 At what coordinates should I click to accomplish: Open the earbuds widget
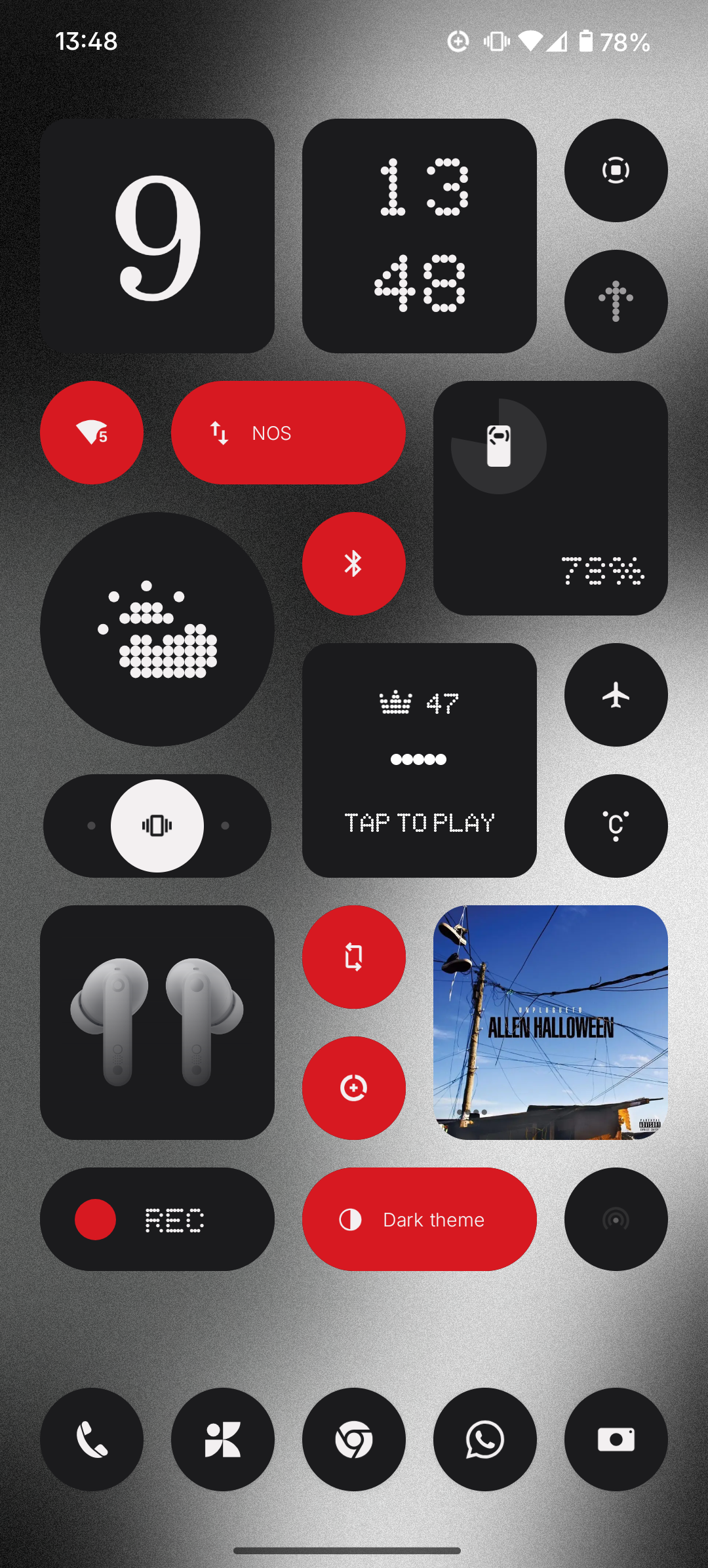[157, 1023]
